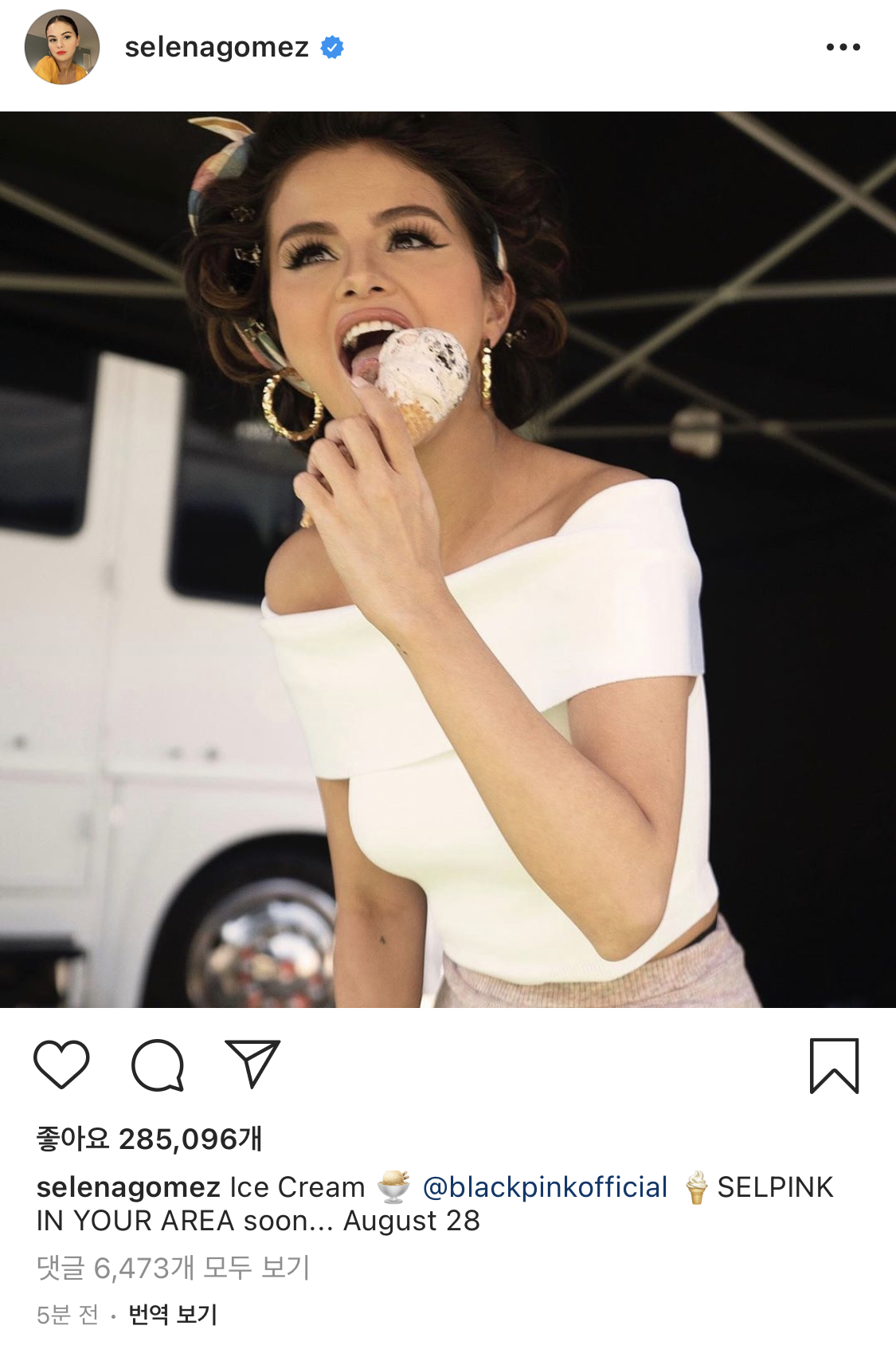Open the comment bubble icon

click(x=158, y=1065)
